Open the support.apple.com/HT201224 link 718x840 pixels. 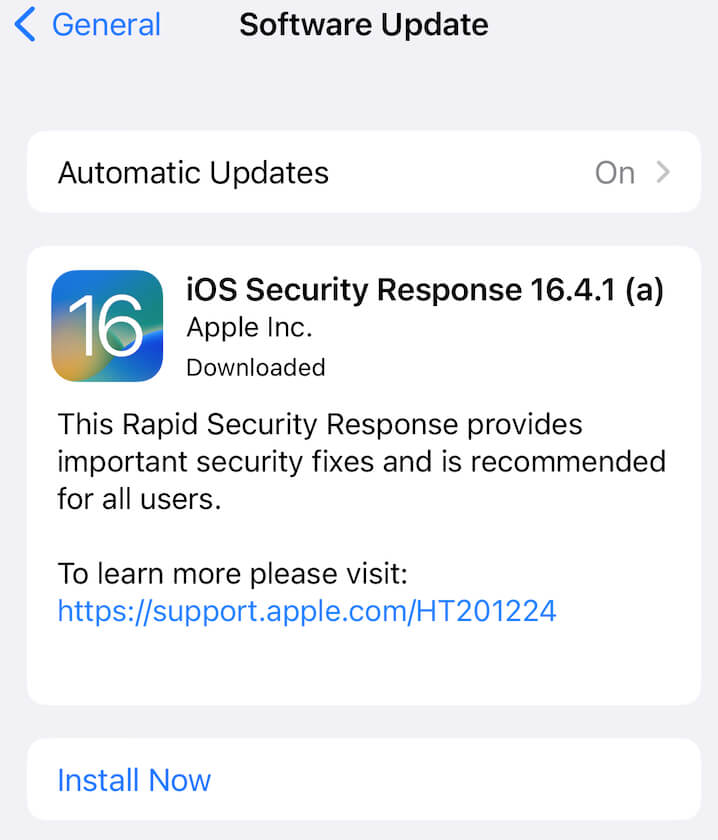click(306, 611)
